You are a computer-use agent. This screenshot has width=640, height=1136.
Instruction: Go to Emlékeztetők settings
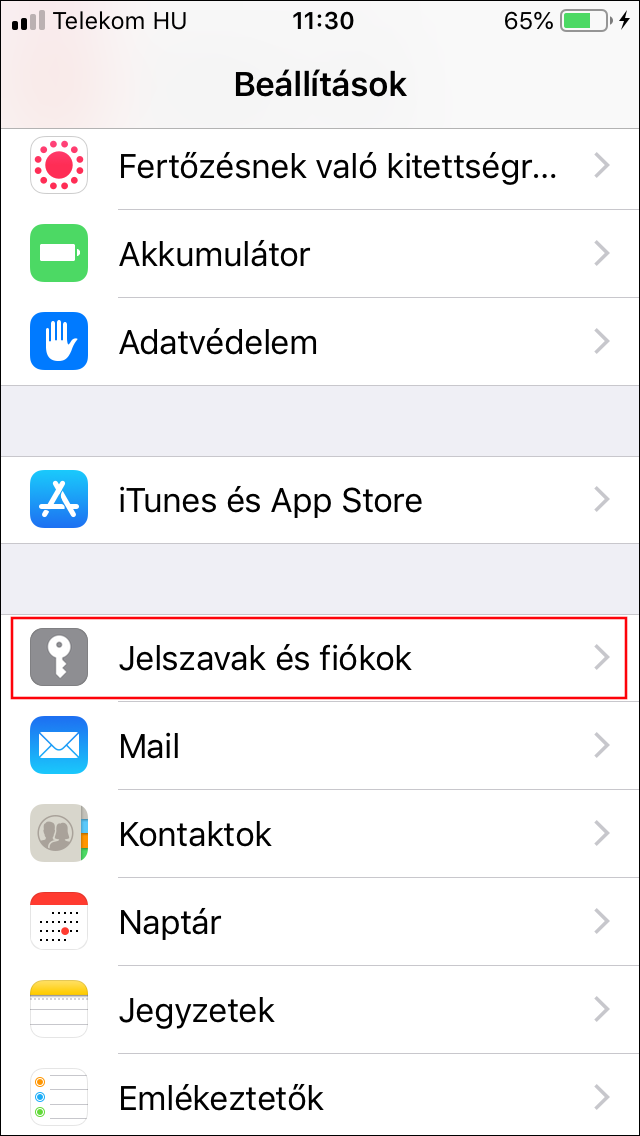point(320,1098)
